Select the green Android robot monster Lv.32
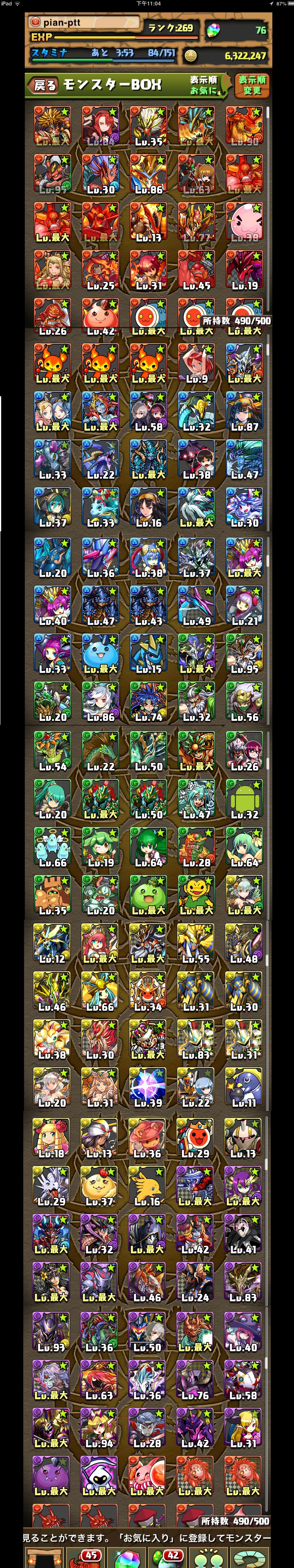 [x=244, y=799]
